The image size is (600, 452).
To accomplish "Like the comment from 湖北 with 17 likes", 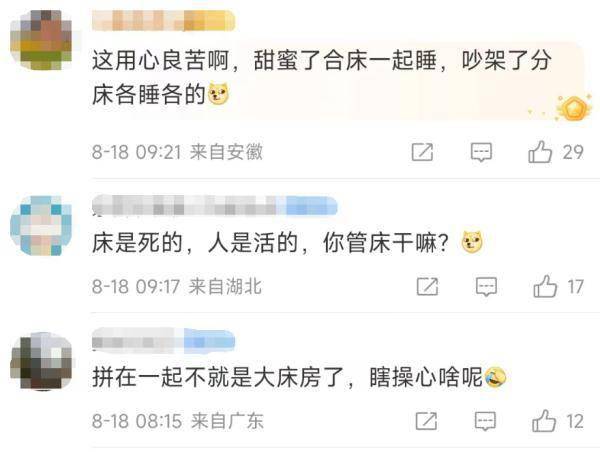I will pos(545,287).
